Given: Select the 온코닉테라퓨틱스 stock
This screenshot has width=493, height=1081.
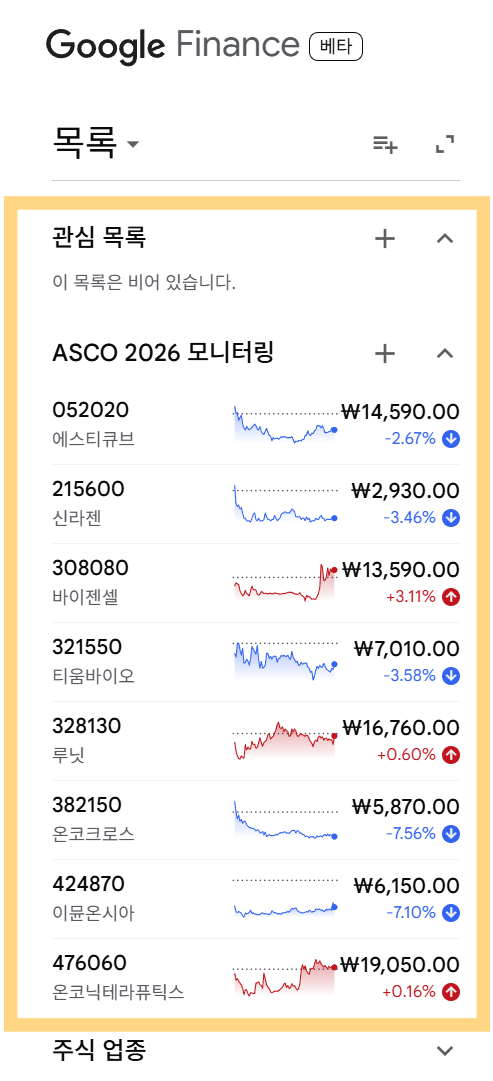Looking at the screenshot, I should pos(256,978).
